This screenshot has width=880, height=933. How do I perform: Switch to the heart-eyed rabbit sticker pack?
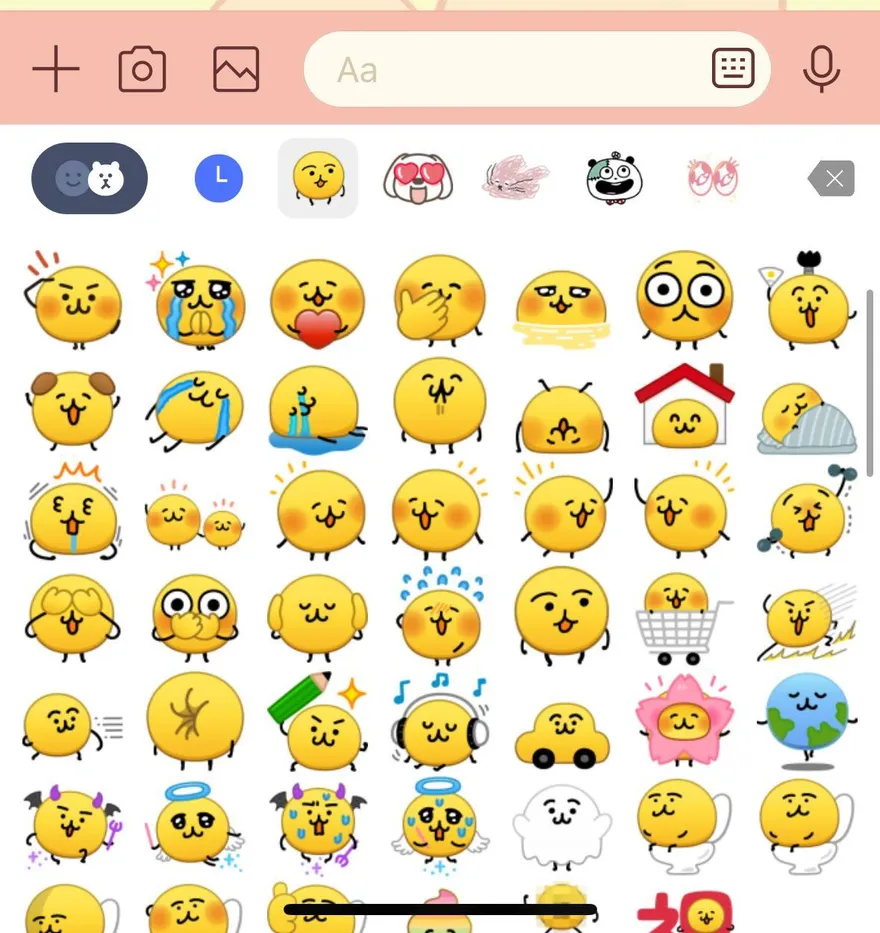pos(417,177)
